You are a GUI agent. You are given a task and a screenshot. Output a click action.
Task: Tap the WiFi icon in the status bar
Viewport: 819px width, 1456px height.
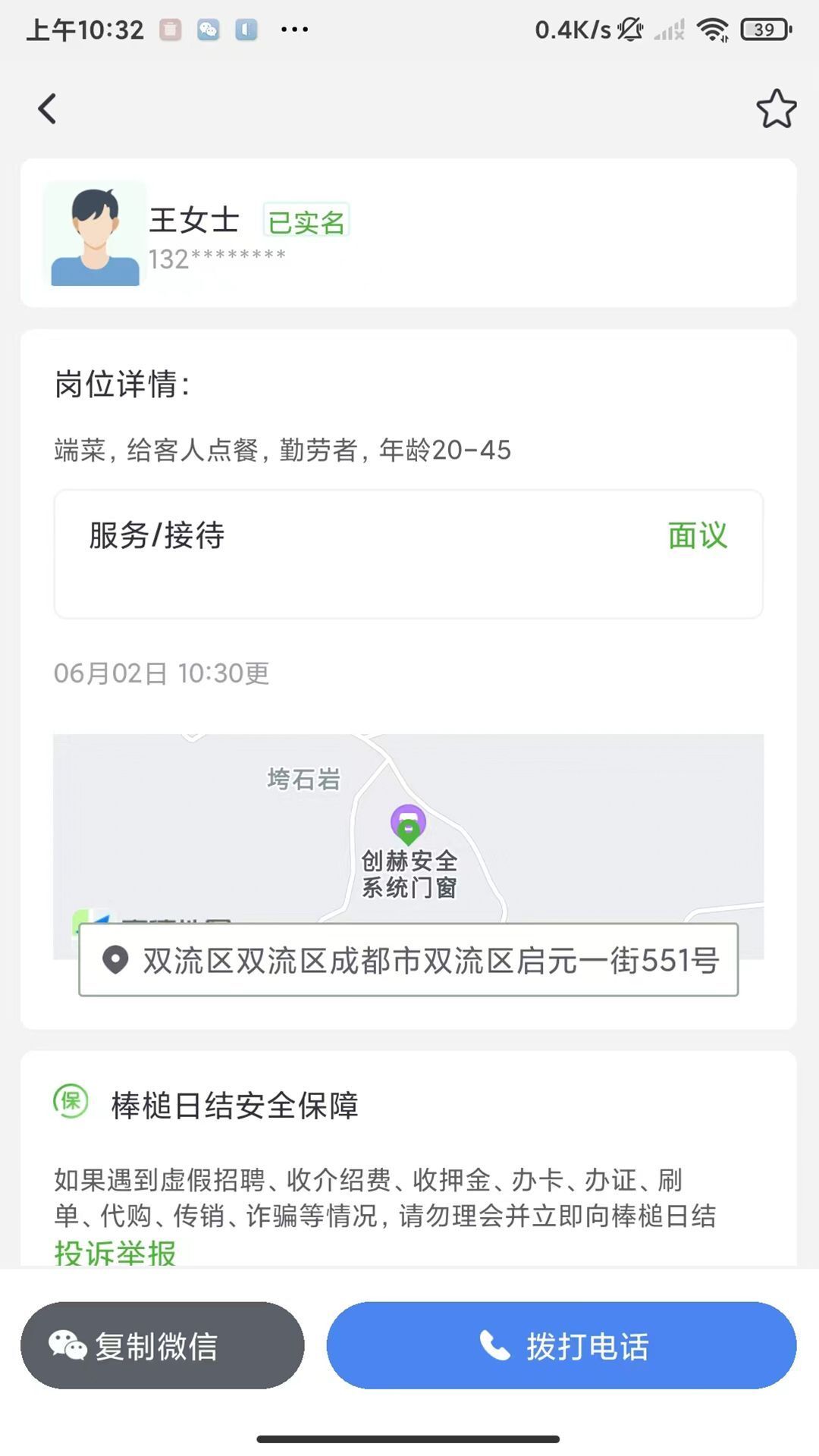(711, 28)
